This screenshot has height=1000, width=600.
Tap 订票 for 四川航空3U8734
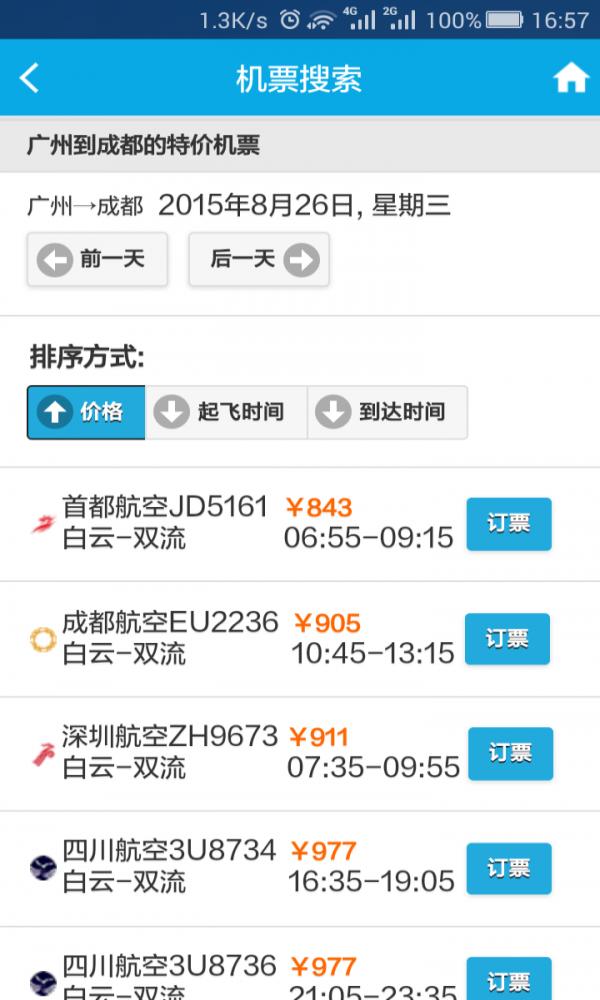pyautogui.click(x=509, y=868)
